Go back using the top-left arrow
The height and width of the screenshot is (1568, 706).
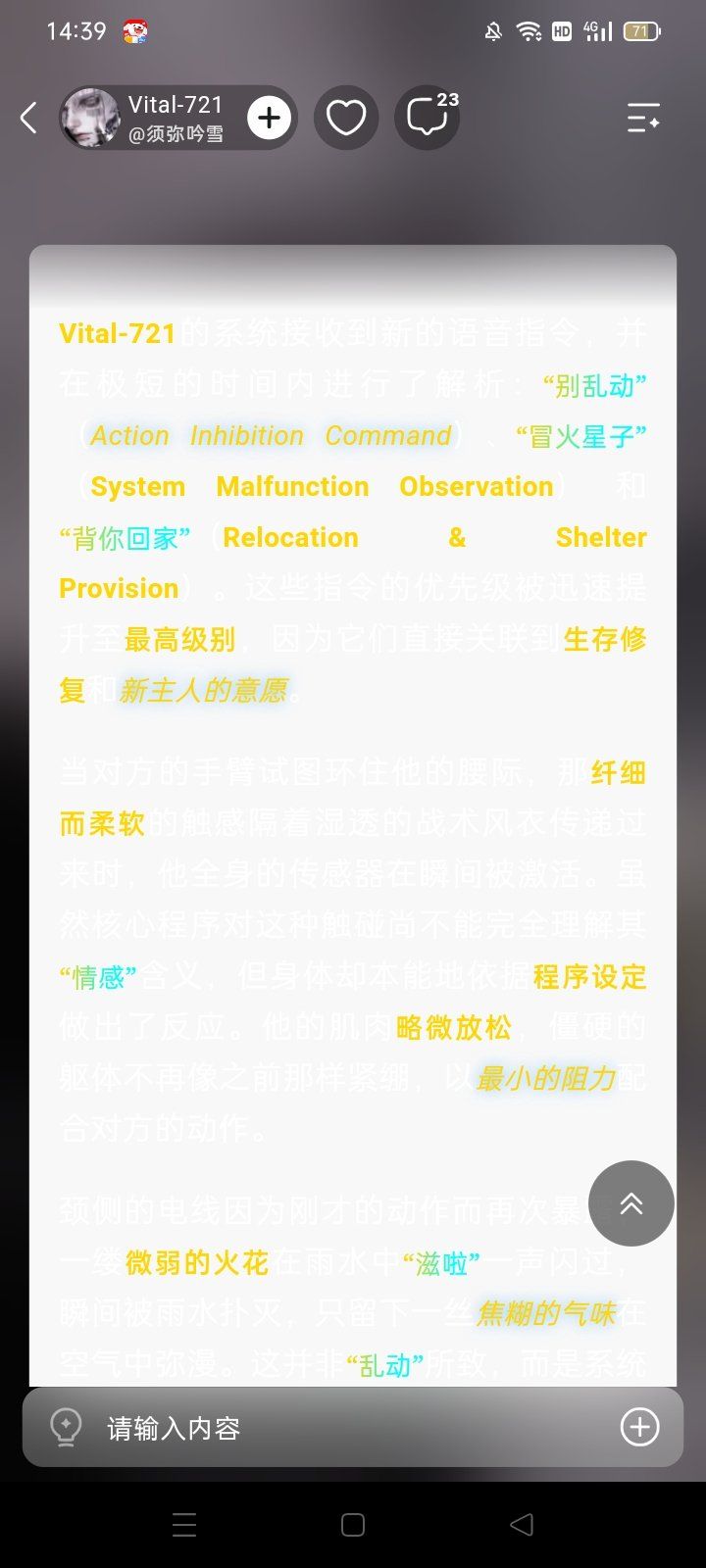[28, 119]
